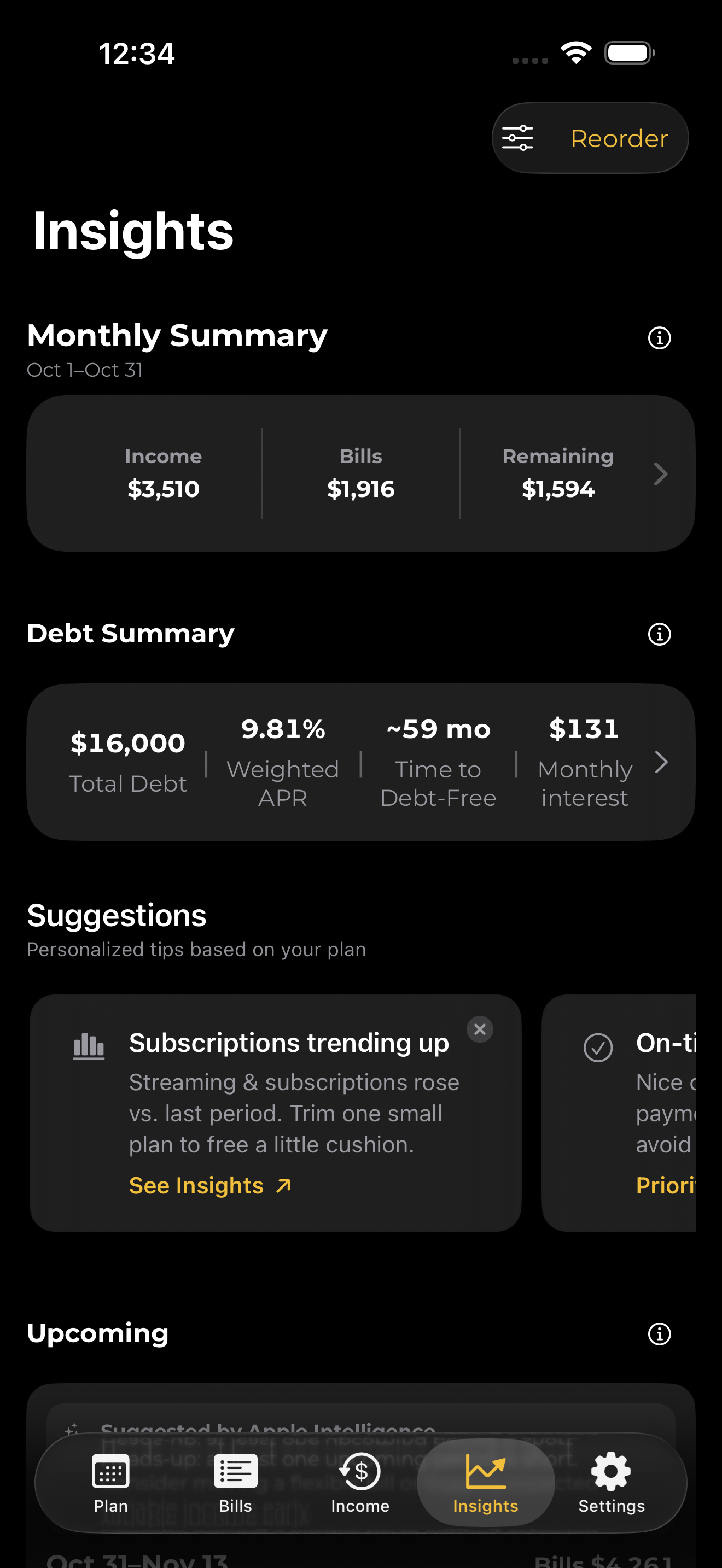
Task: Dismiss the Subscriptions trending up suggestion
Action: pyautogui.click(x=480, y=1029)
